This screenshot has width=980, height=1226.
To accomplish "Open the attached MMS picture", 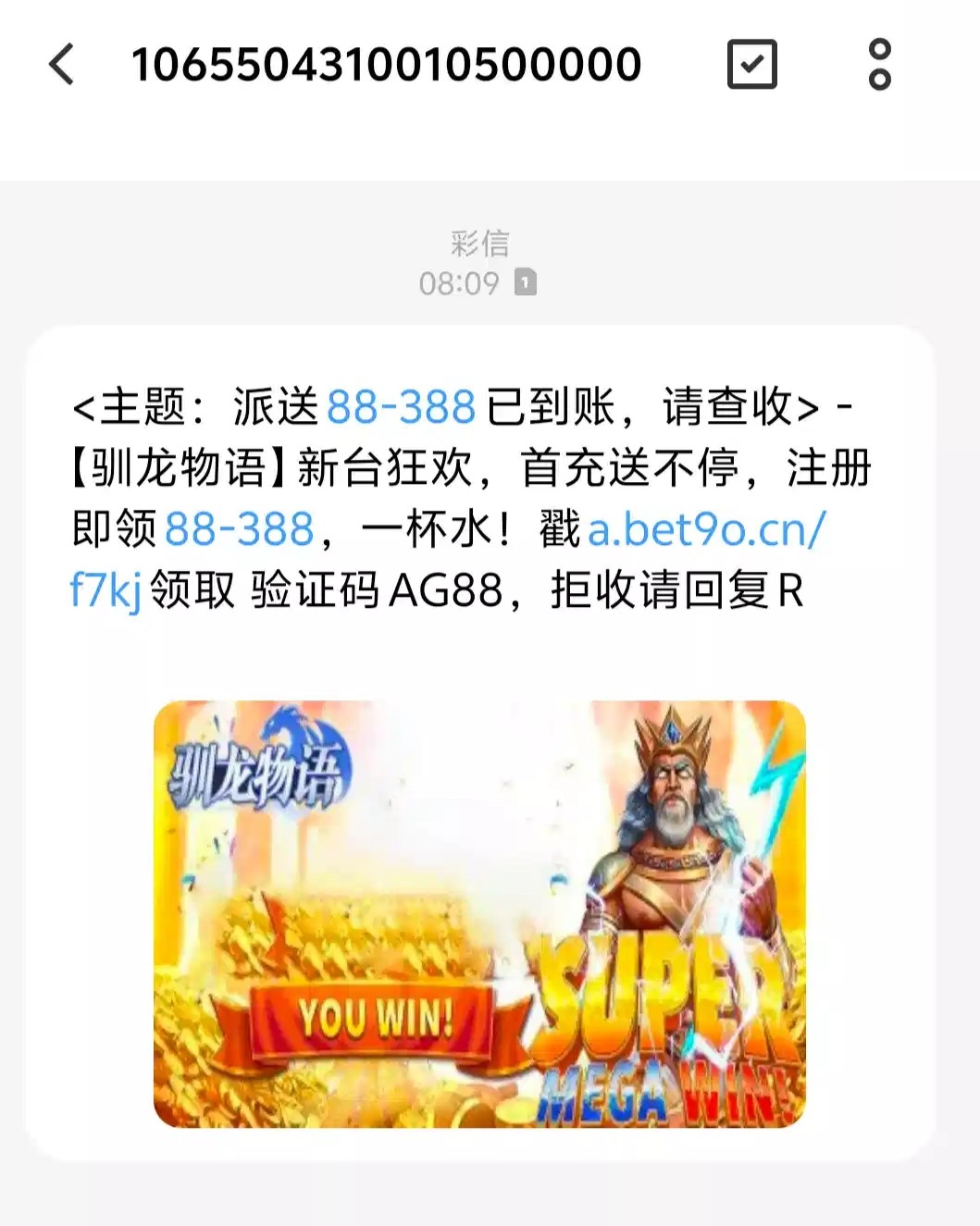I will 479,913.
